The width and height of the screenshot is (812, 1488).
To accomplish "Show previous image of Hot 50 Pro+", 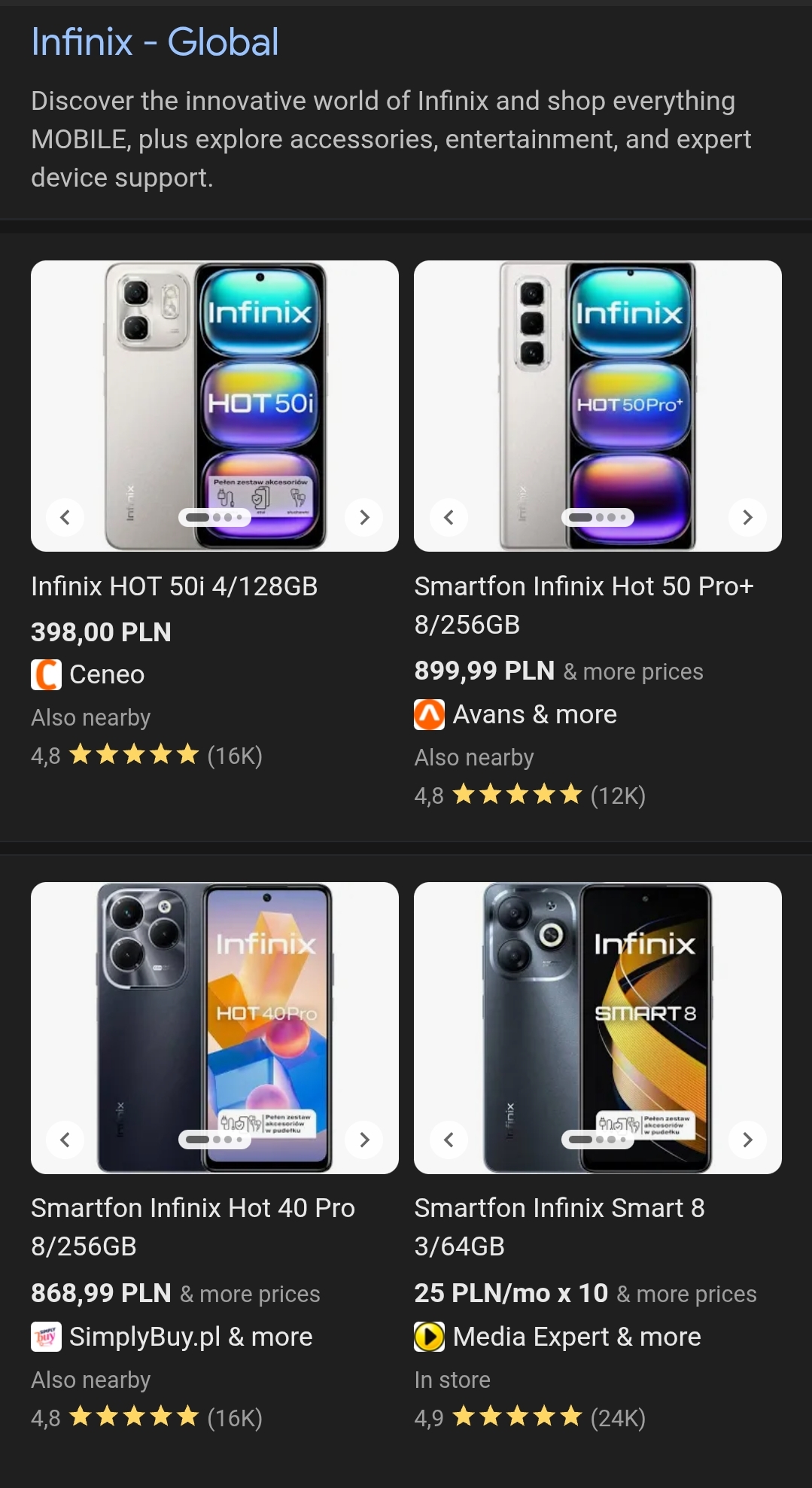I will [449, 517].
